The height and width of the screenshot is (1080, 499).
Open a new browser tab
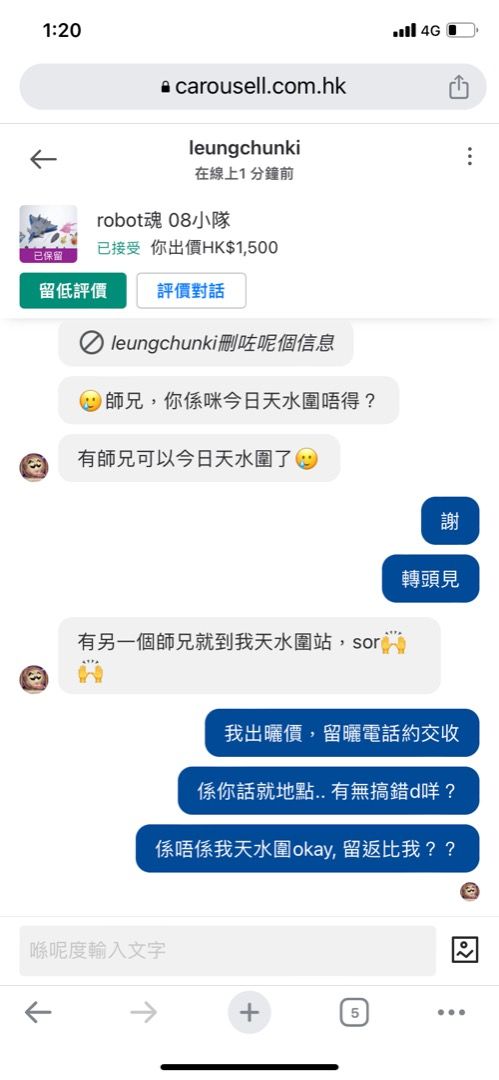click(250, 1012)
